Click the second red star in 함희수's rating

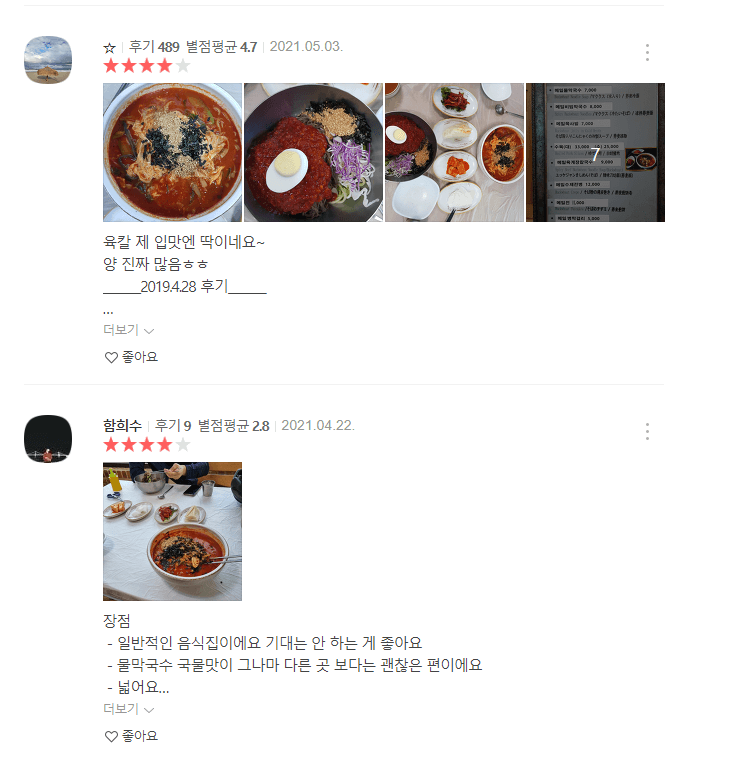pyautogui.click(x=127, y=445)
